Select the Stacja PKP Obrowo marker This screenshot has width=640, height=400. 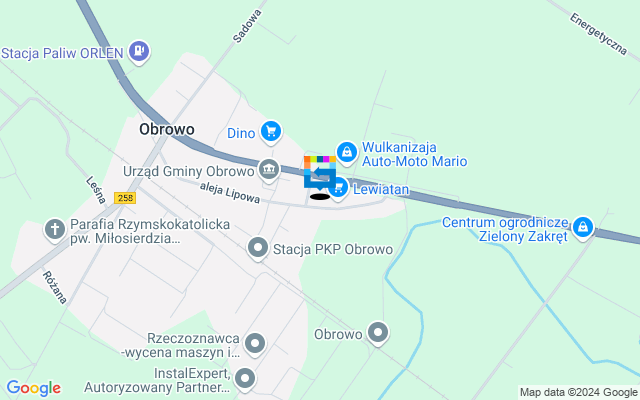(x=258, y=247)
